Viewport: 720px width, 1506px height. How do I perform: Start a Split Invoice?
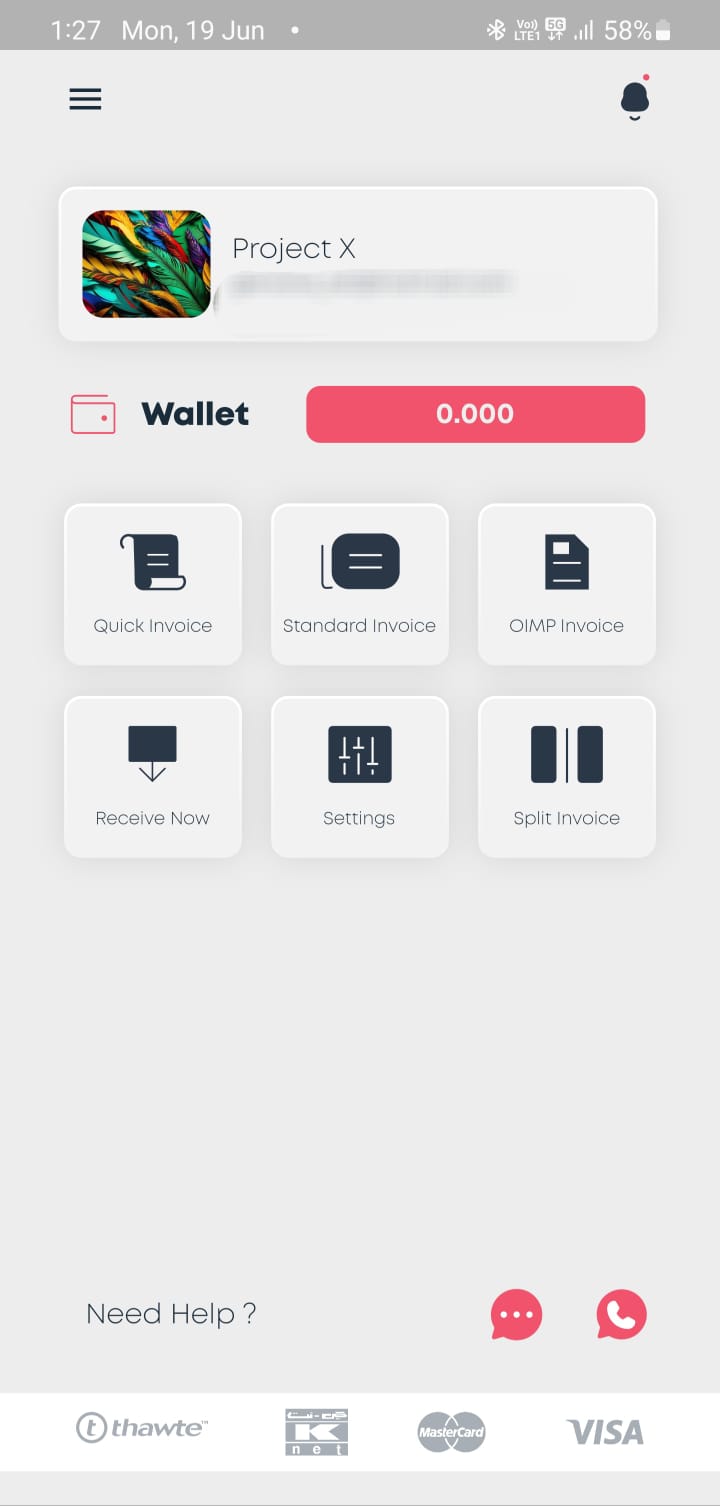pos(566,777)
